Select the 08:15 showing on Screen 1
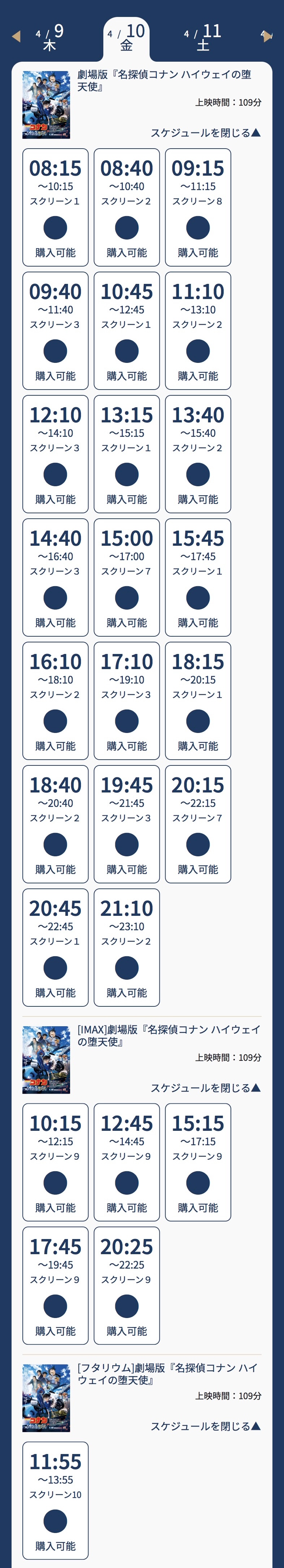The image size is (284, 1568). pos(55,207)
